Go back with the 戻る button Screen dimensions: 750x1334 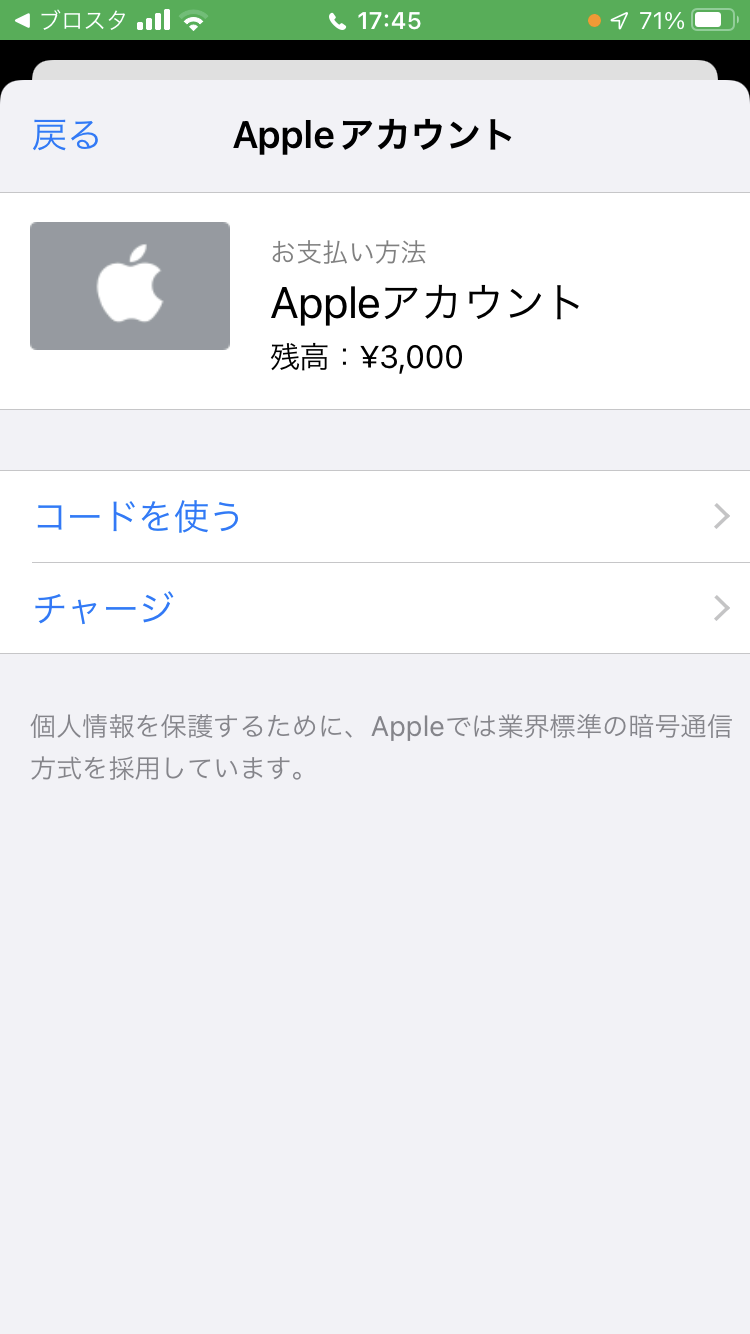coord(67,135)
